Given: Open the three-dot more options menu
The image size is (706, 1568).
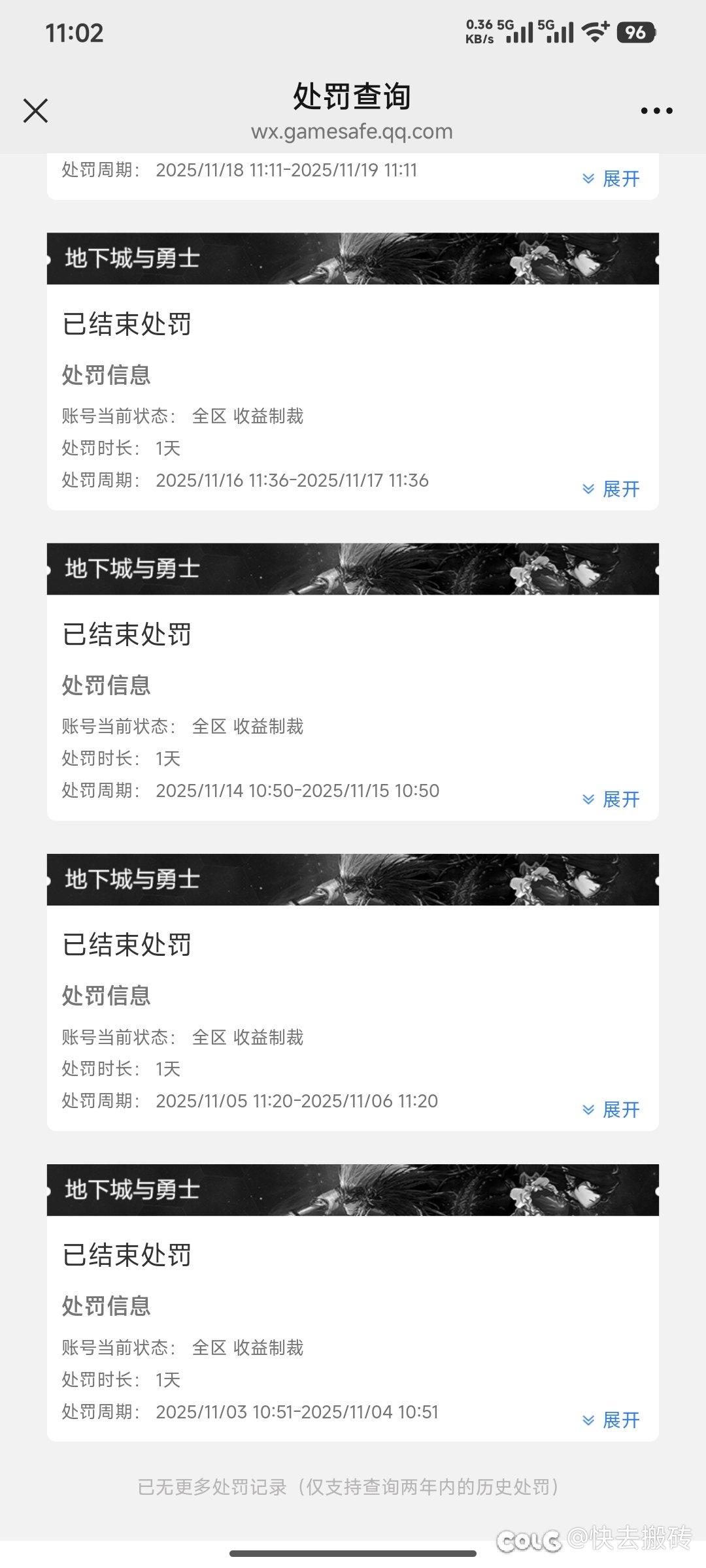Looking at the screenshot, I should point(656,111).
